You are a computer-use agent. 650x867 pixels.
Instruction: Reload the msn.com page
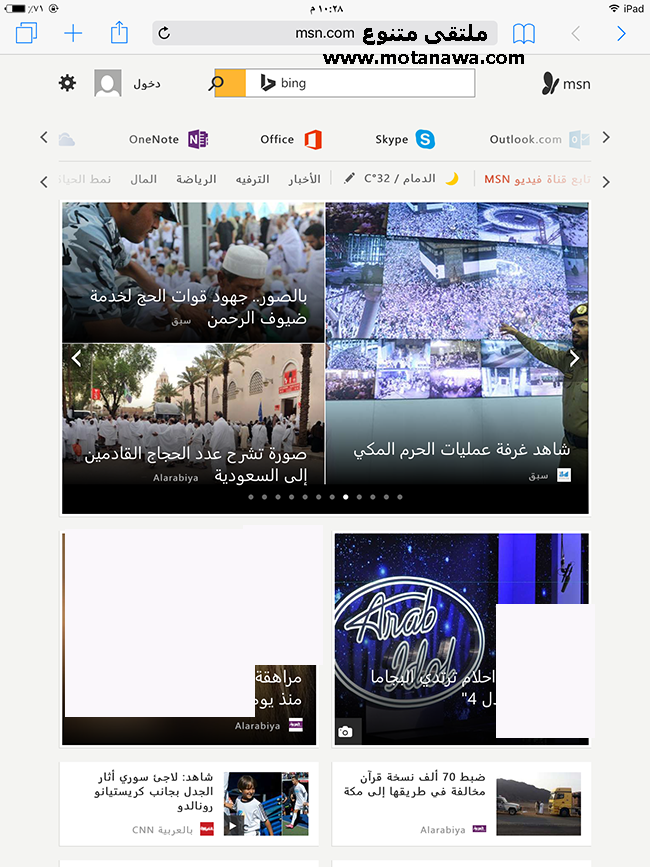click(164, 33)
